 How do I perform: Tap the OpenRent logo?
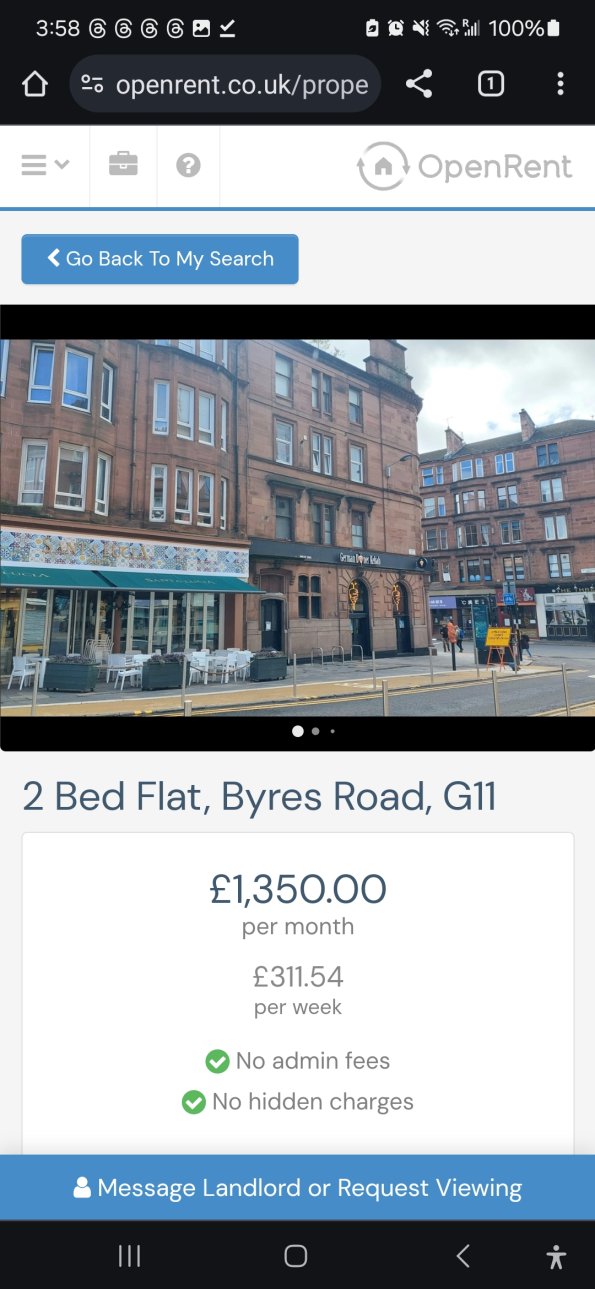[x=465, y=166]
